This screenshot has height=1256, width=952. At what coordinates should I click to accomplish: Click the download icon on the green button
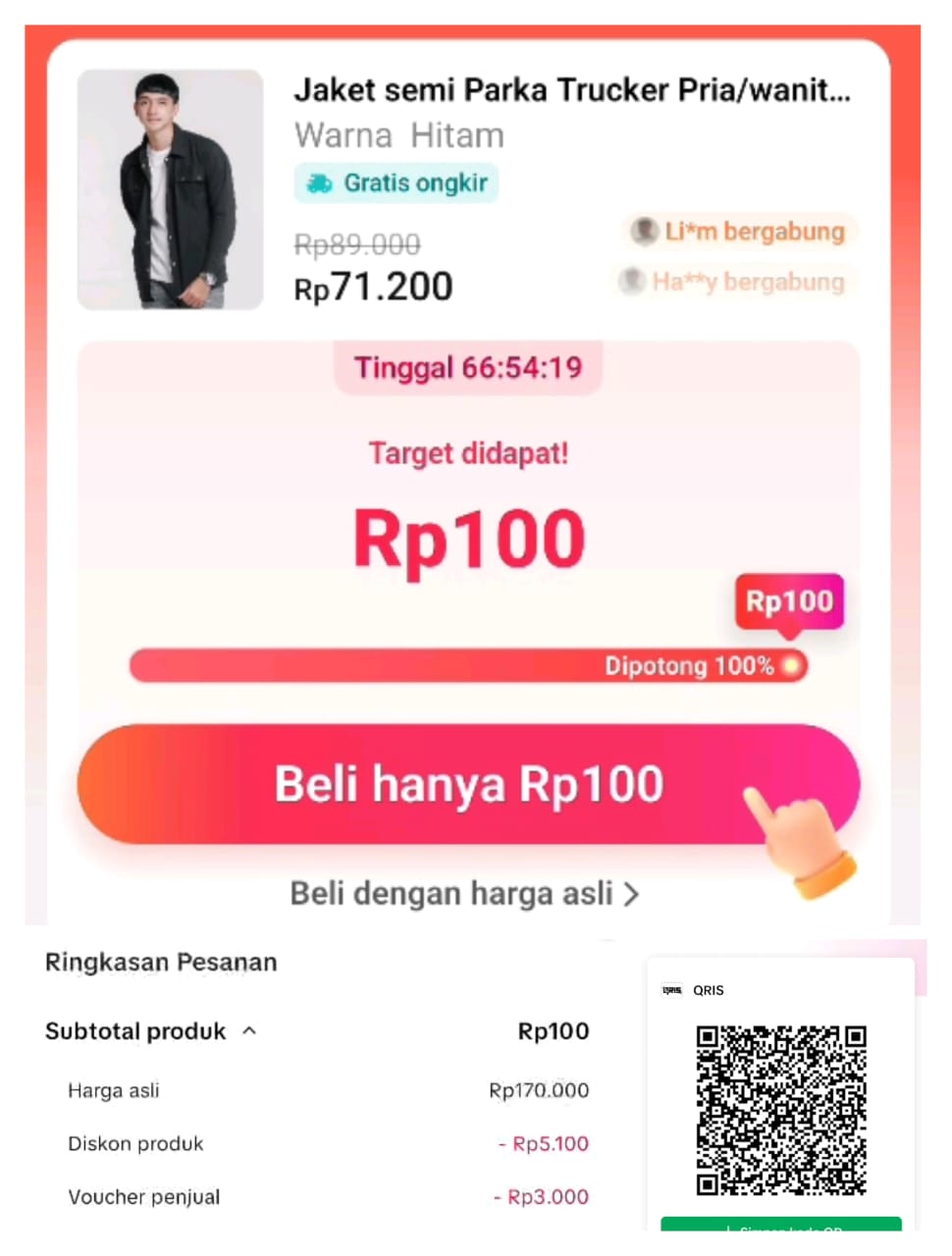click(729, 1230)
